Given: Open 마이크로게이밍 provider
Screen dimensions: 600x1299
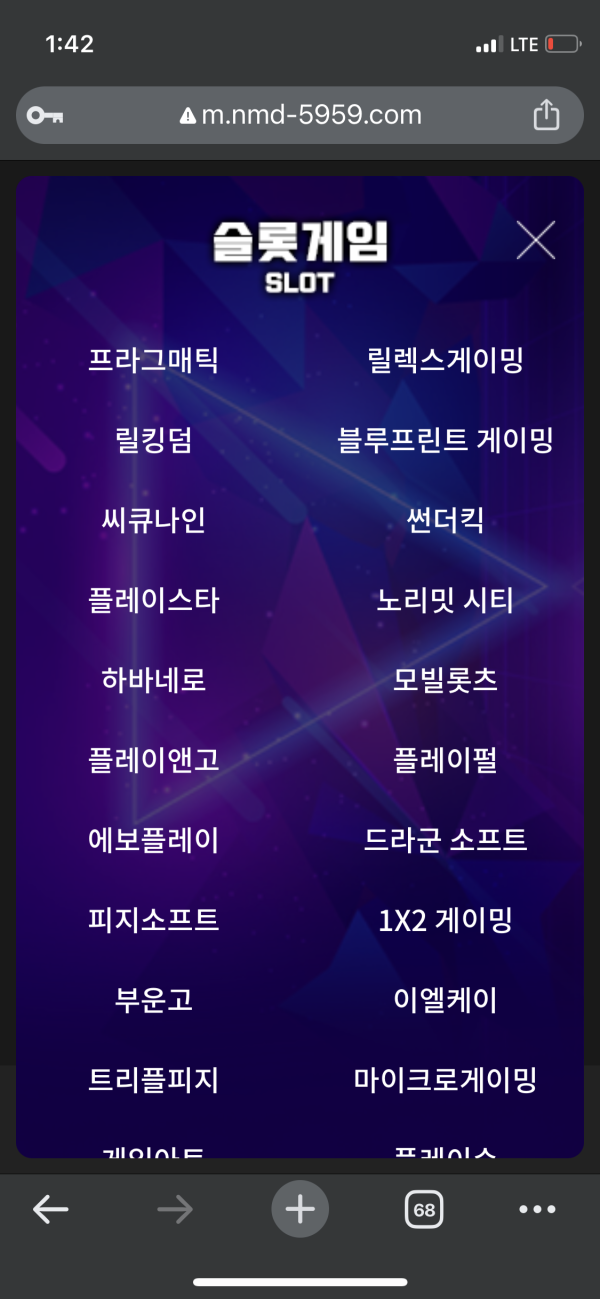Looking at the screenshot, I should (x=446, y=1080).
